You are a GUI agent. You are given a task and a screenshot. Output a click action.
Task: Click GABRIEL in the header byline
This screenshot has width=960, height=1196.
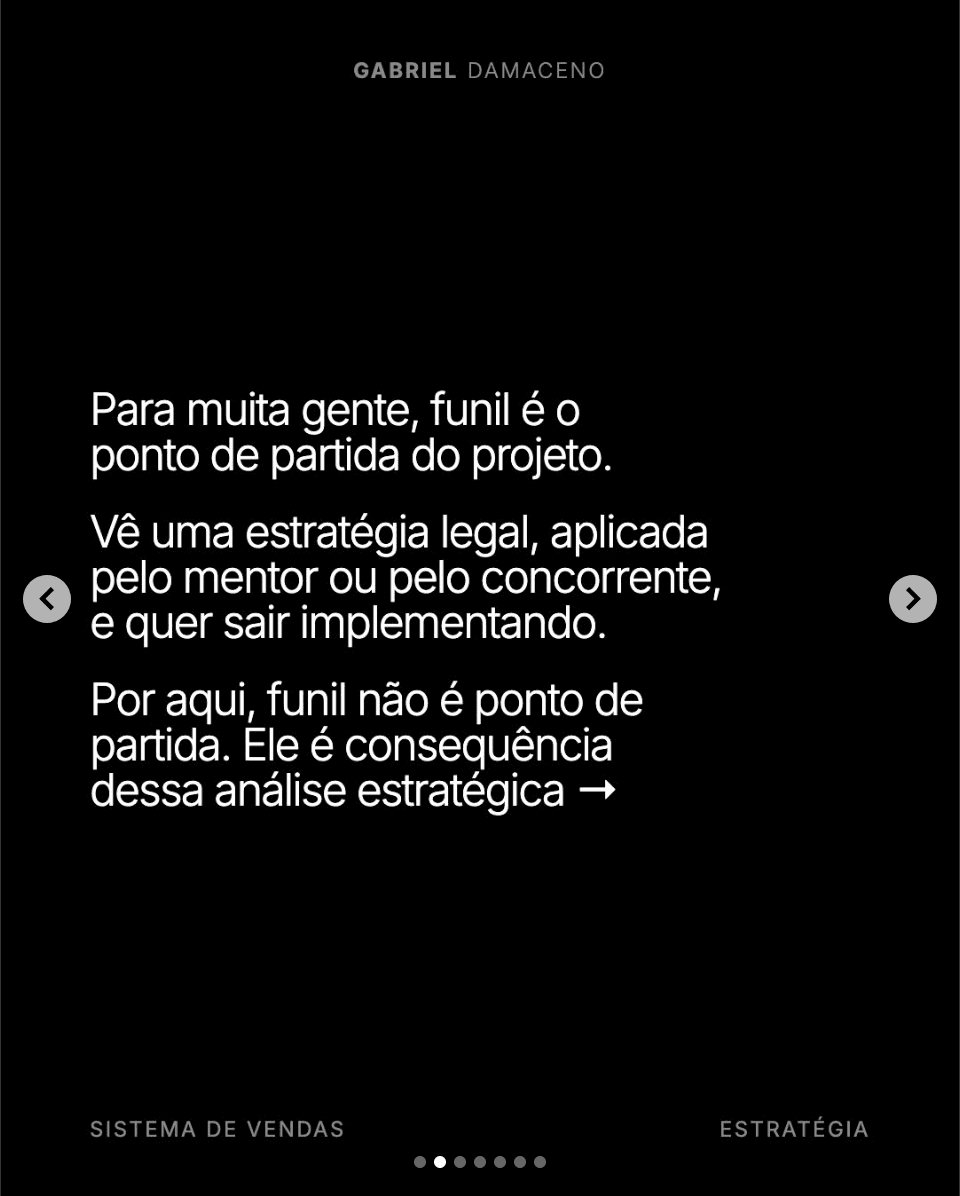[x=404, y=70]
